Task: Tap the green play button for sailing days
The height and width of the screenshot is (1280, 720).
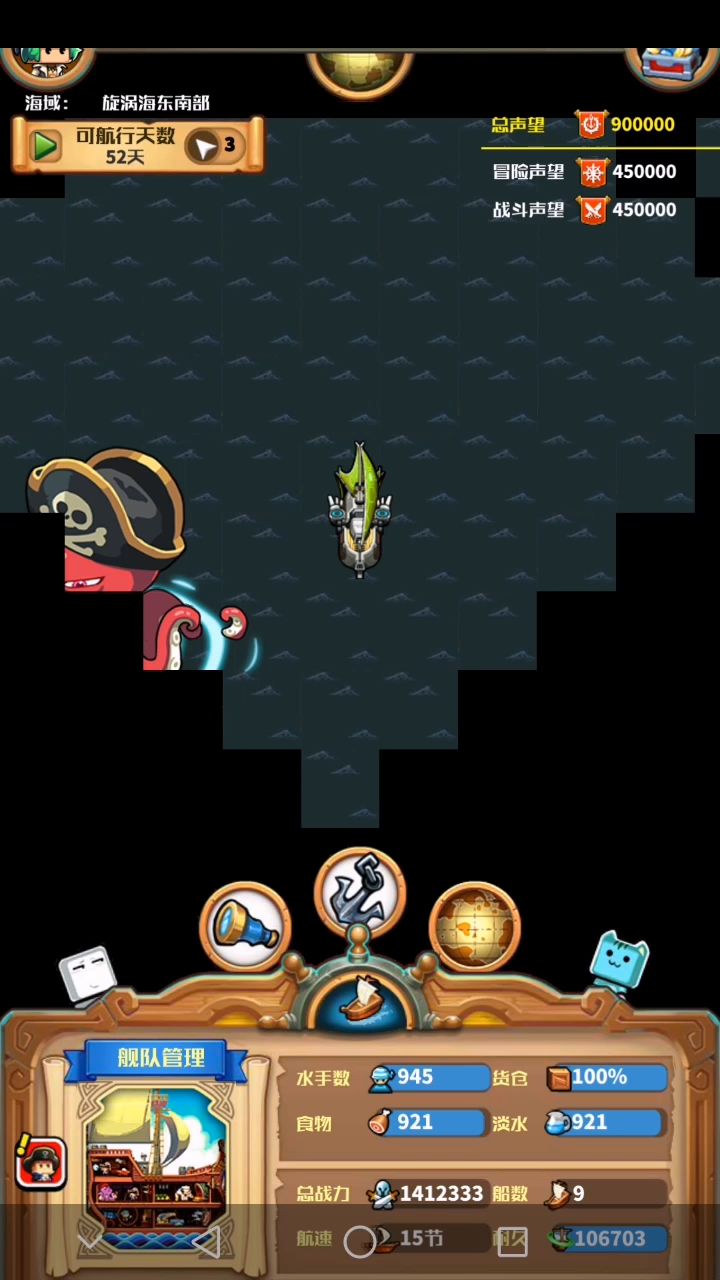Action: coord(45,146)
